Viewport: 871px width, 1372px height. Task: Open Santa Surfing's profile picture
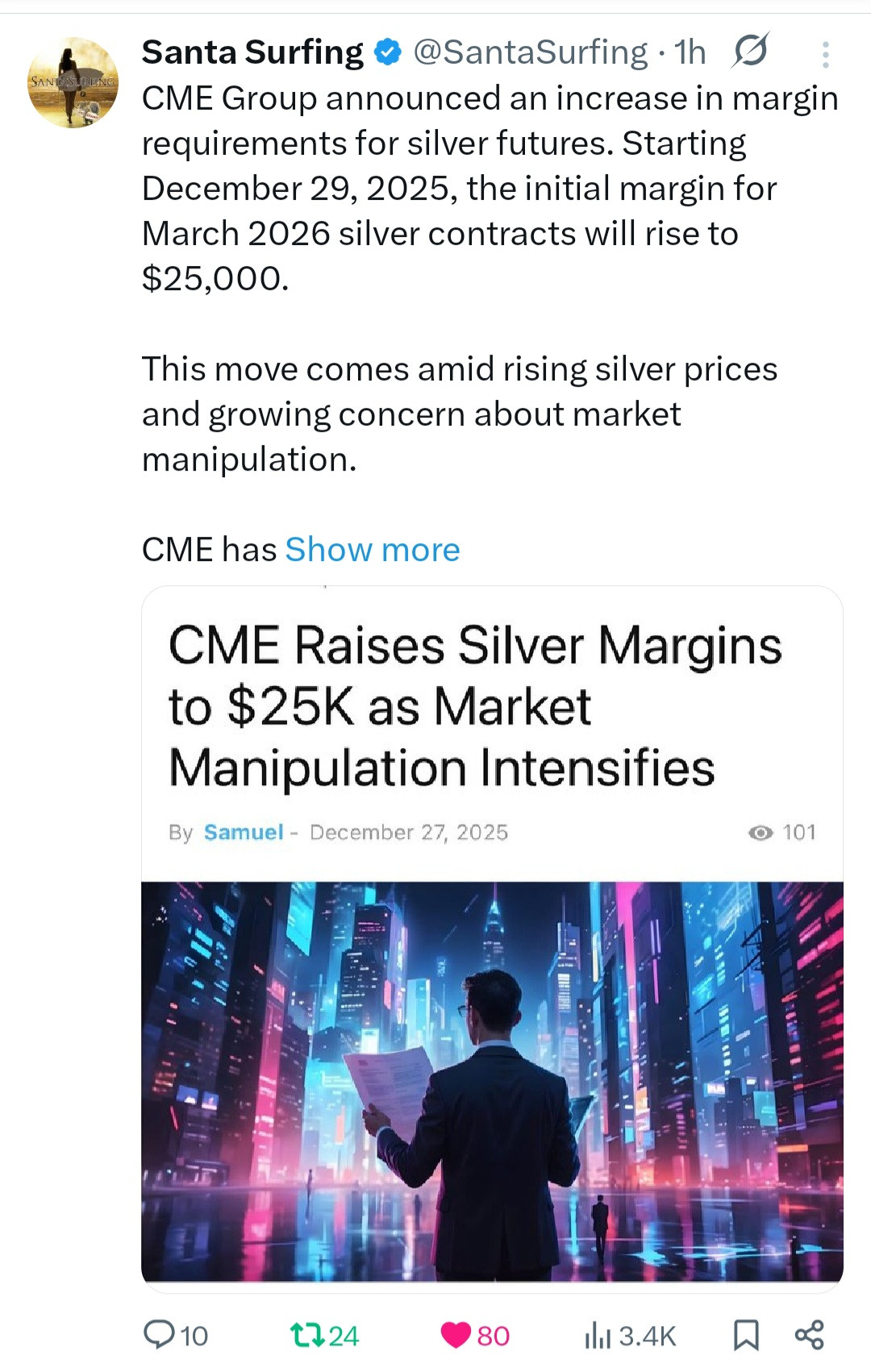[73, 82]
